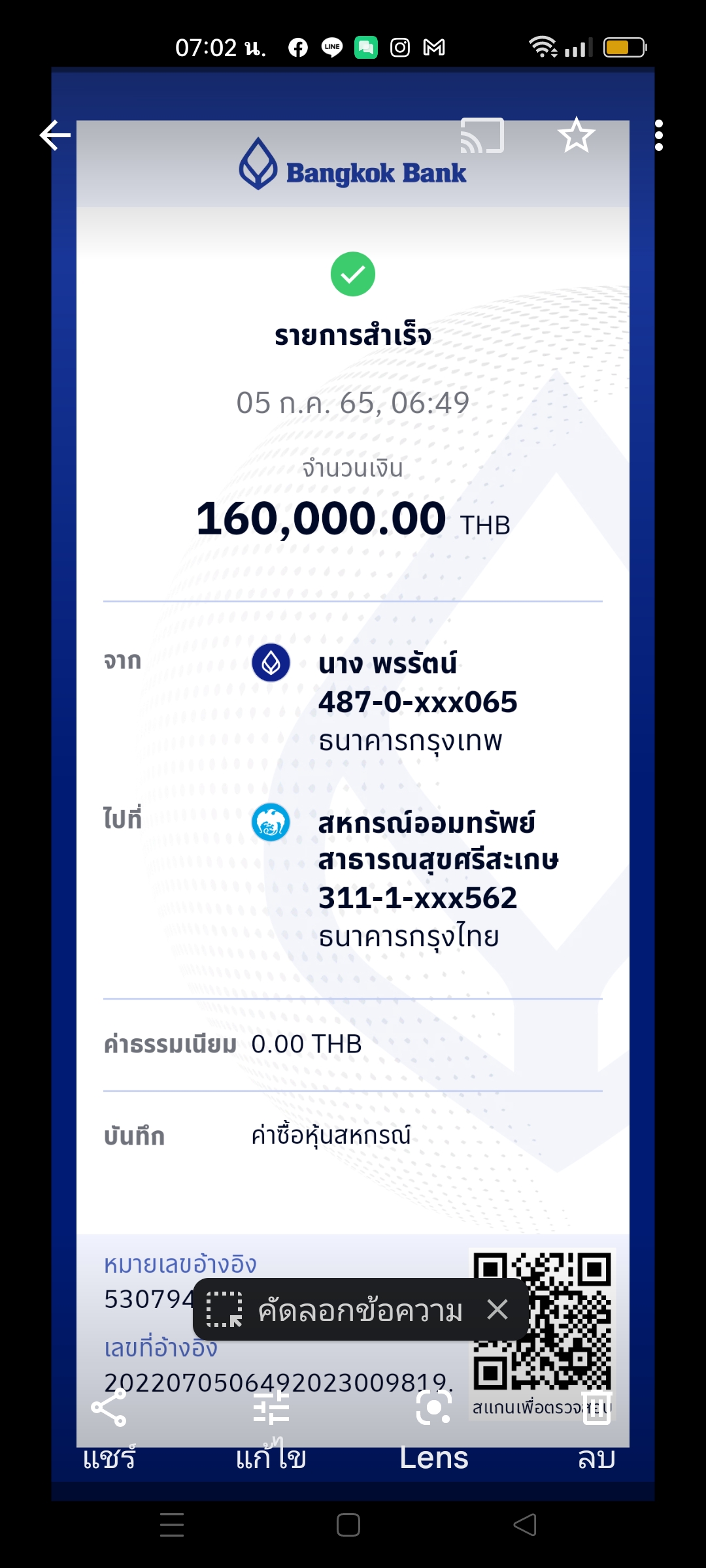Screen dimensions: 706x1568
Task: Open the แก้ไข edit tools
Action: point(271,1429)
